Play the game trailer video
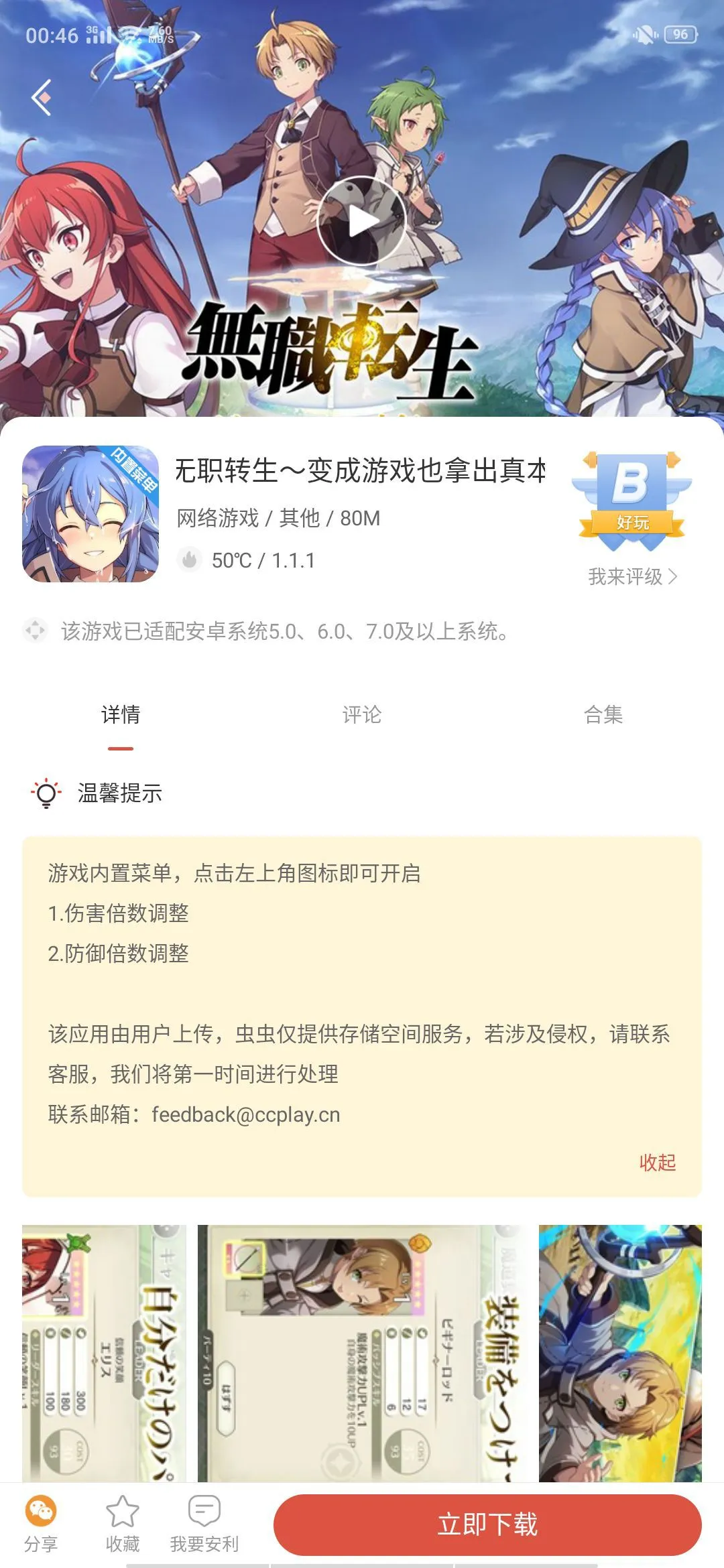This screenshot has width=724, height=1568. coord(362,221)
